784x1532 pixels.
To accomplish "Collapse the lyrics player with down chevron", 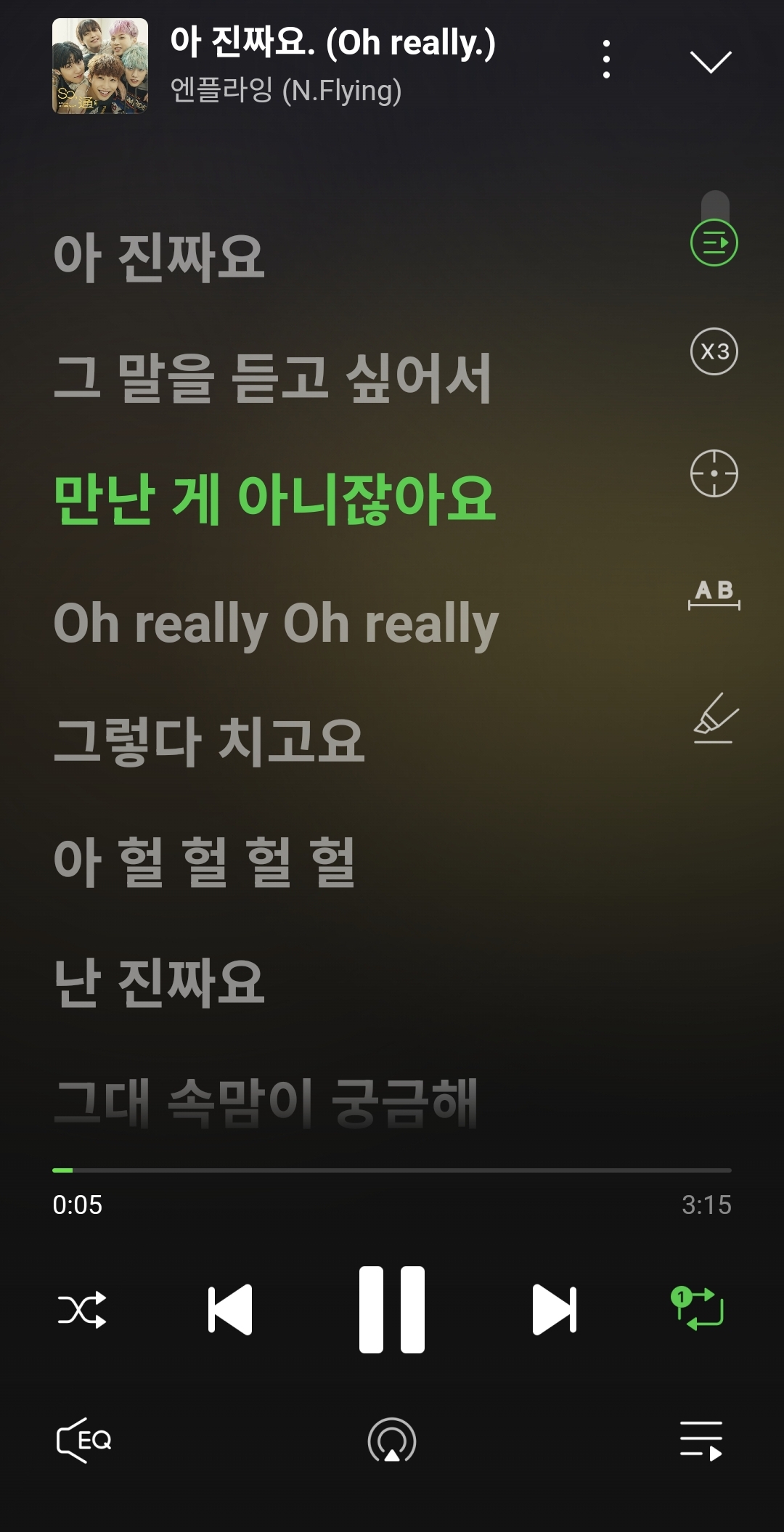I will point(710,62).
